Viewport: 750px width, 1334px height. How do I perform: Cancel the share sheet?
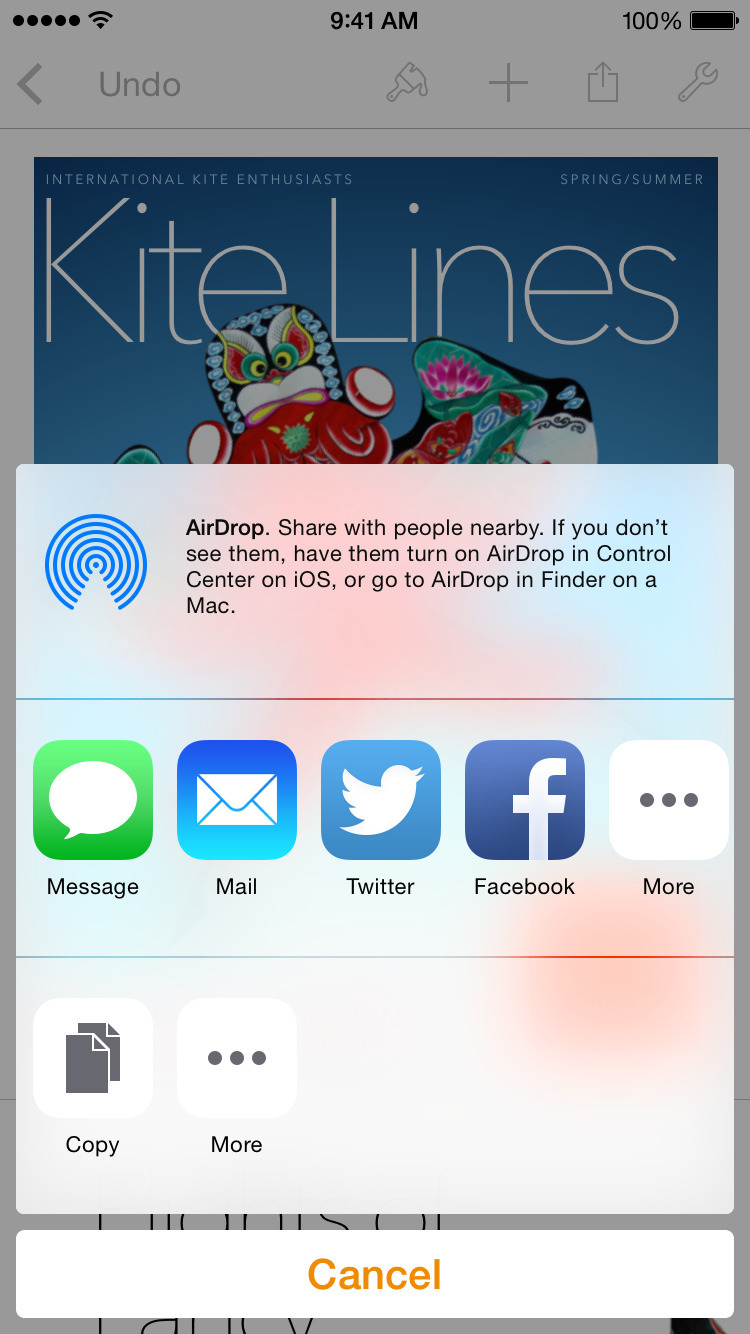pos(375,1274)
